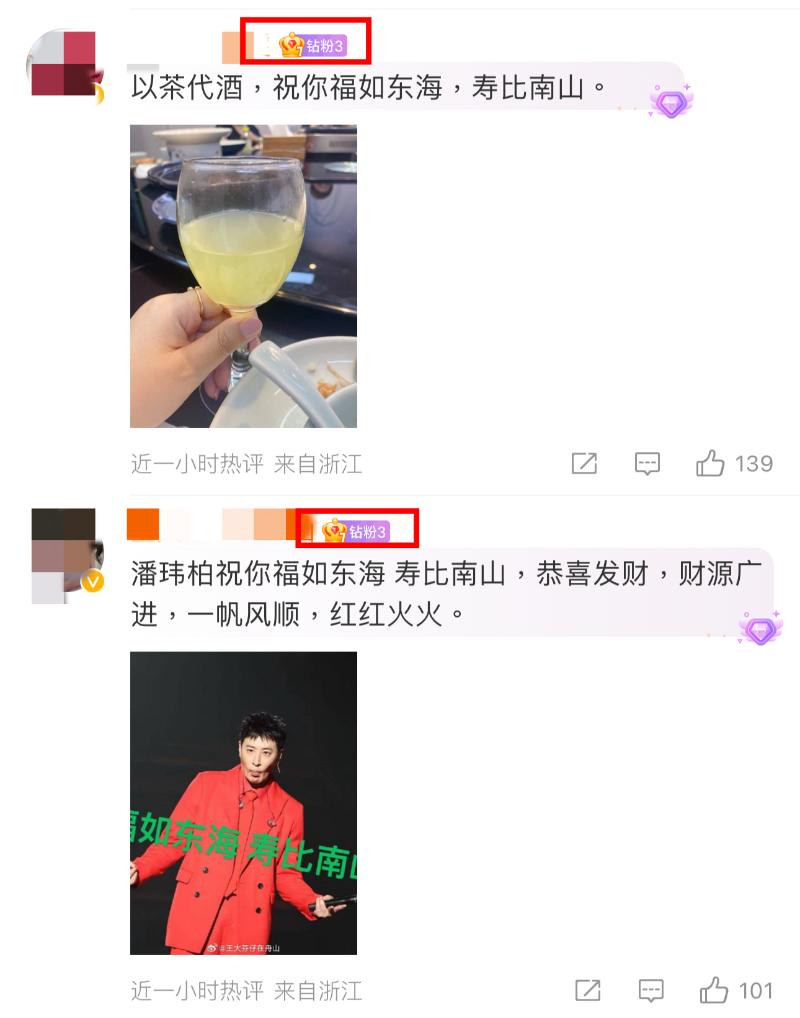Share the 潘玮柏 comment
This screenshot has width=800, height=1018.
click(587, 990)
